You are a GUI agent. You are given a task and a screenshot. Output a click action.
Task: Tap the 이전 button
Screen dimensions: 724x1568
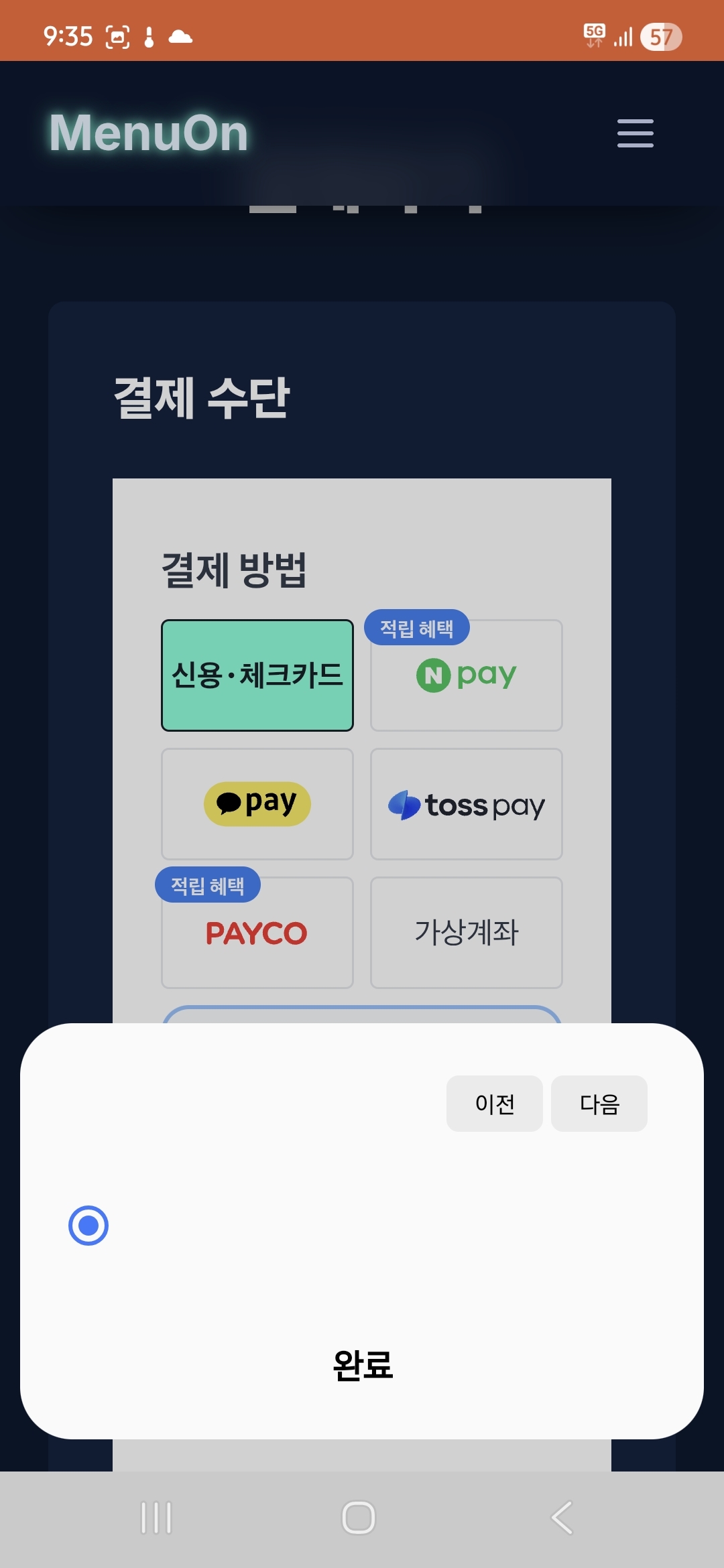point(495,1104)
